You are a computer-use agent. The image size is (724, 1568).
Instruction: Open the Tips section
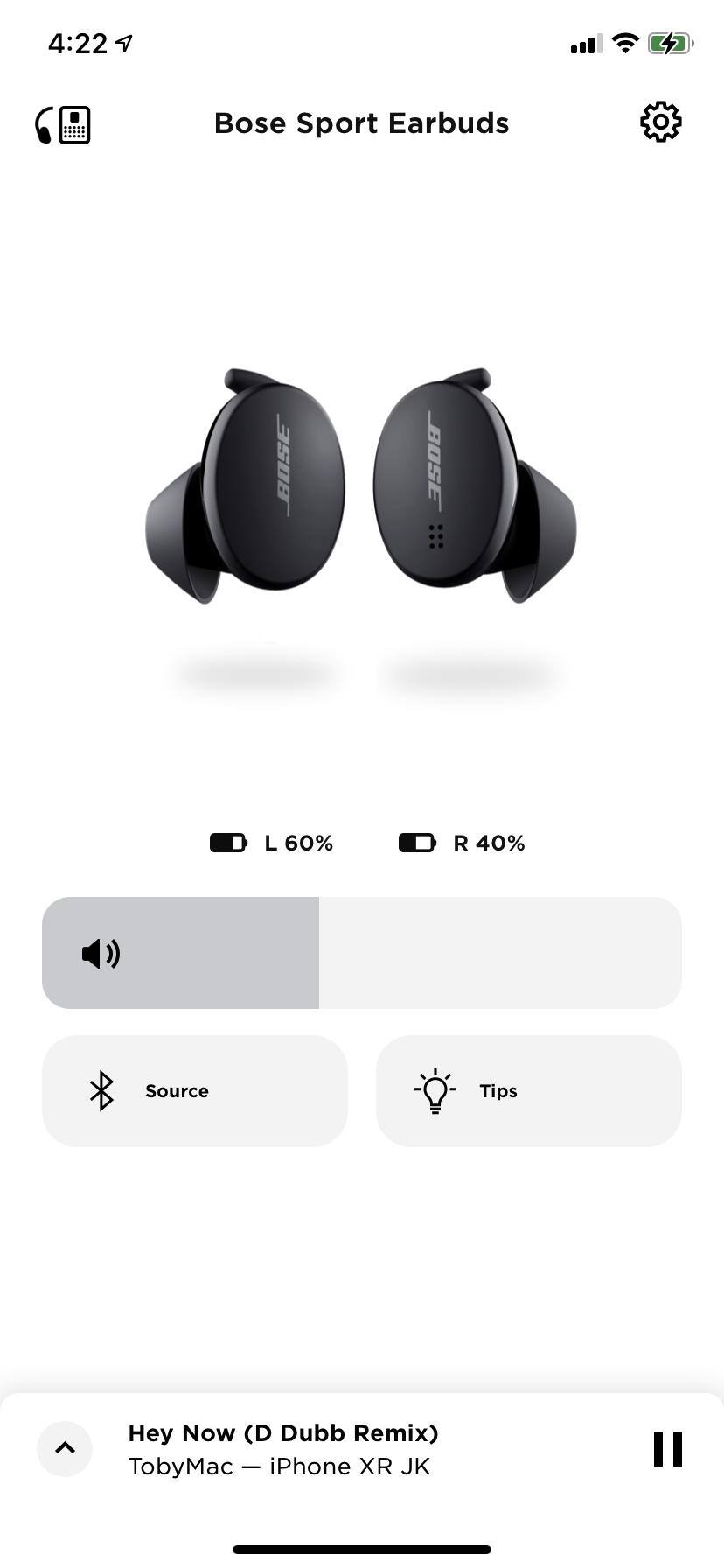click(x=528, y=1091)
